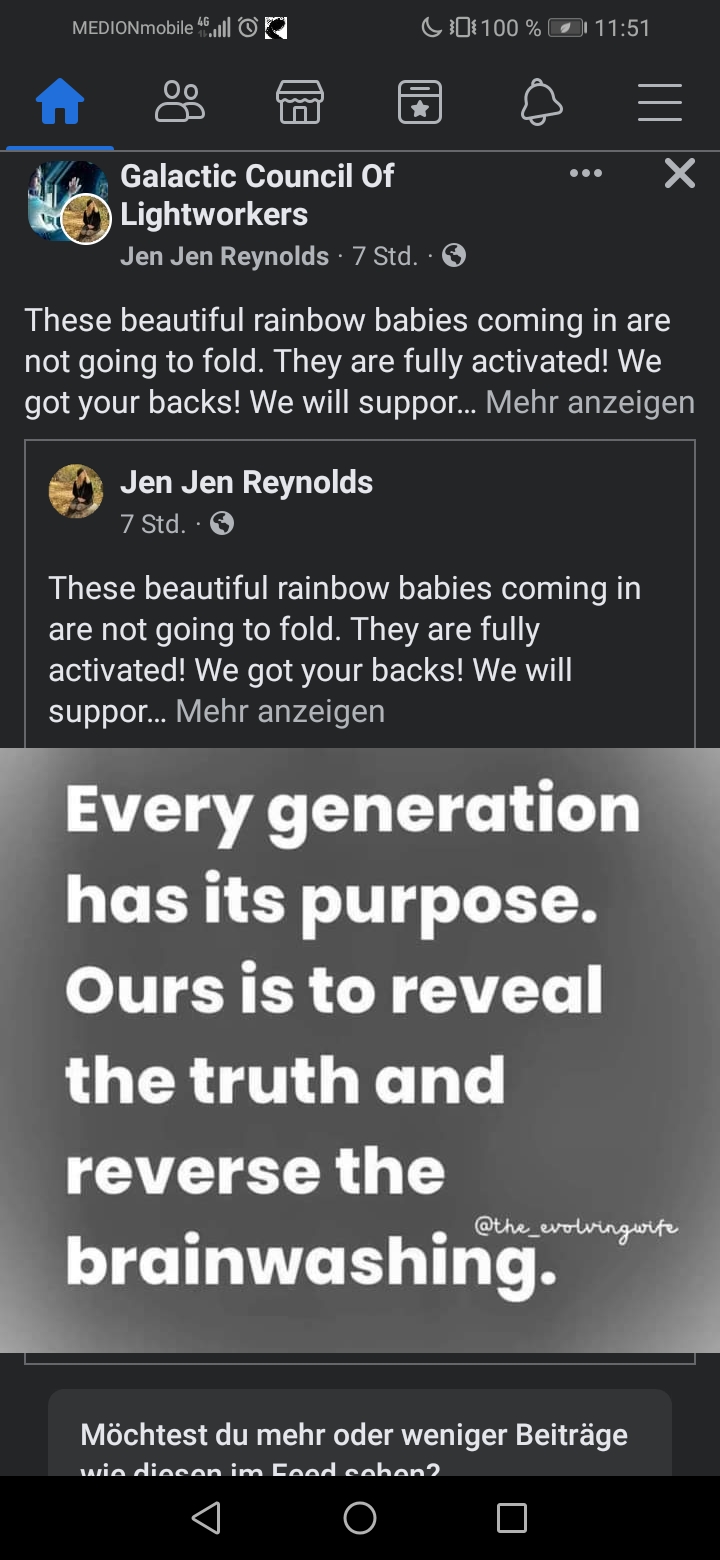
Task: Go back with the system back button
Action: pyautogui.click(x=206, y=1518)
